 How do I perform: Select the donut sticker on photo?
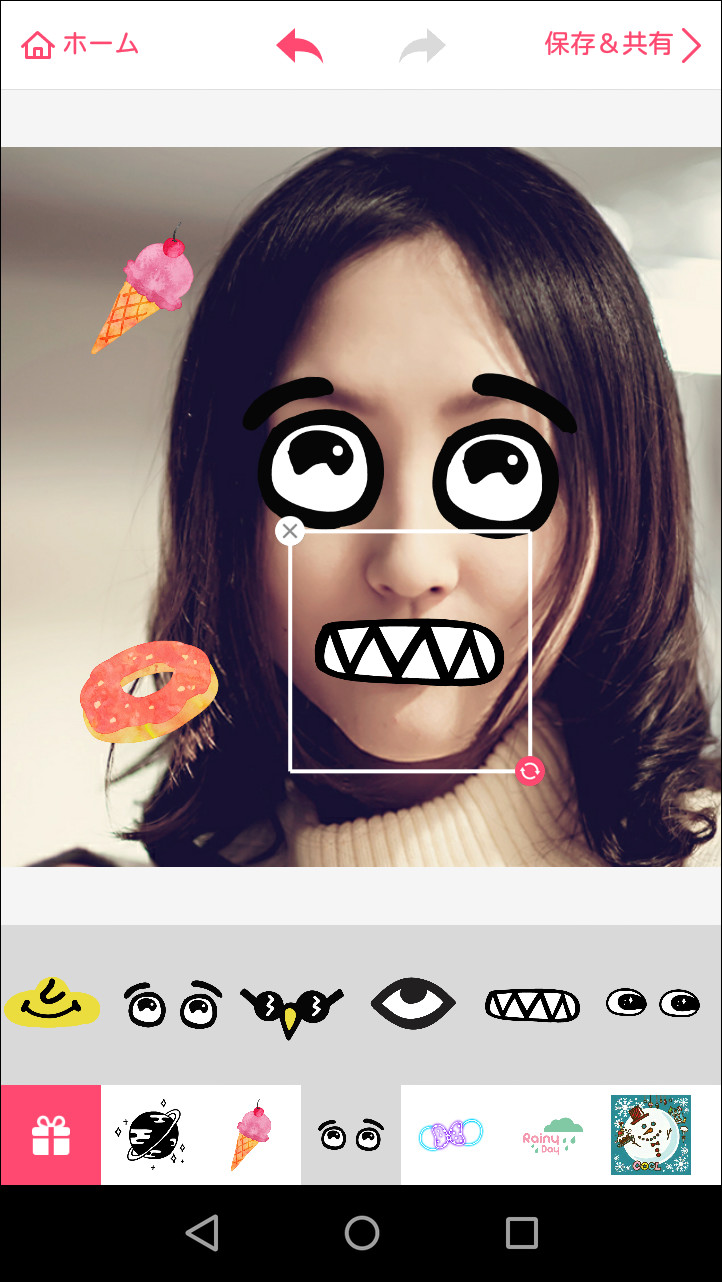147,690
